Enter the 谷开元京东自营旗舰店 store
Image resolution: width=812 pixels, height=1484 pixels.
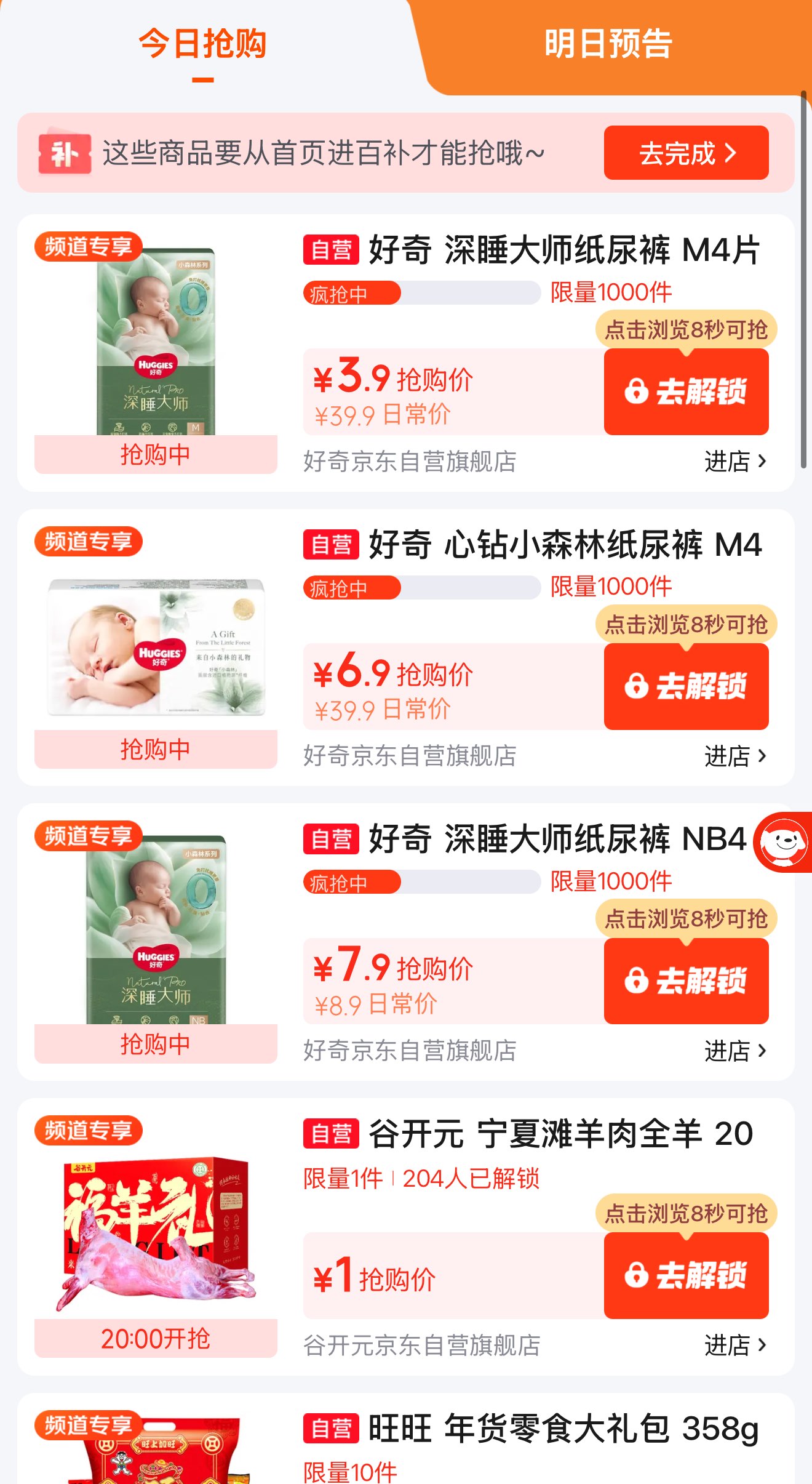pos(735,1346)
